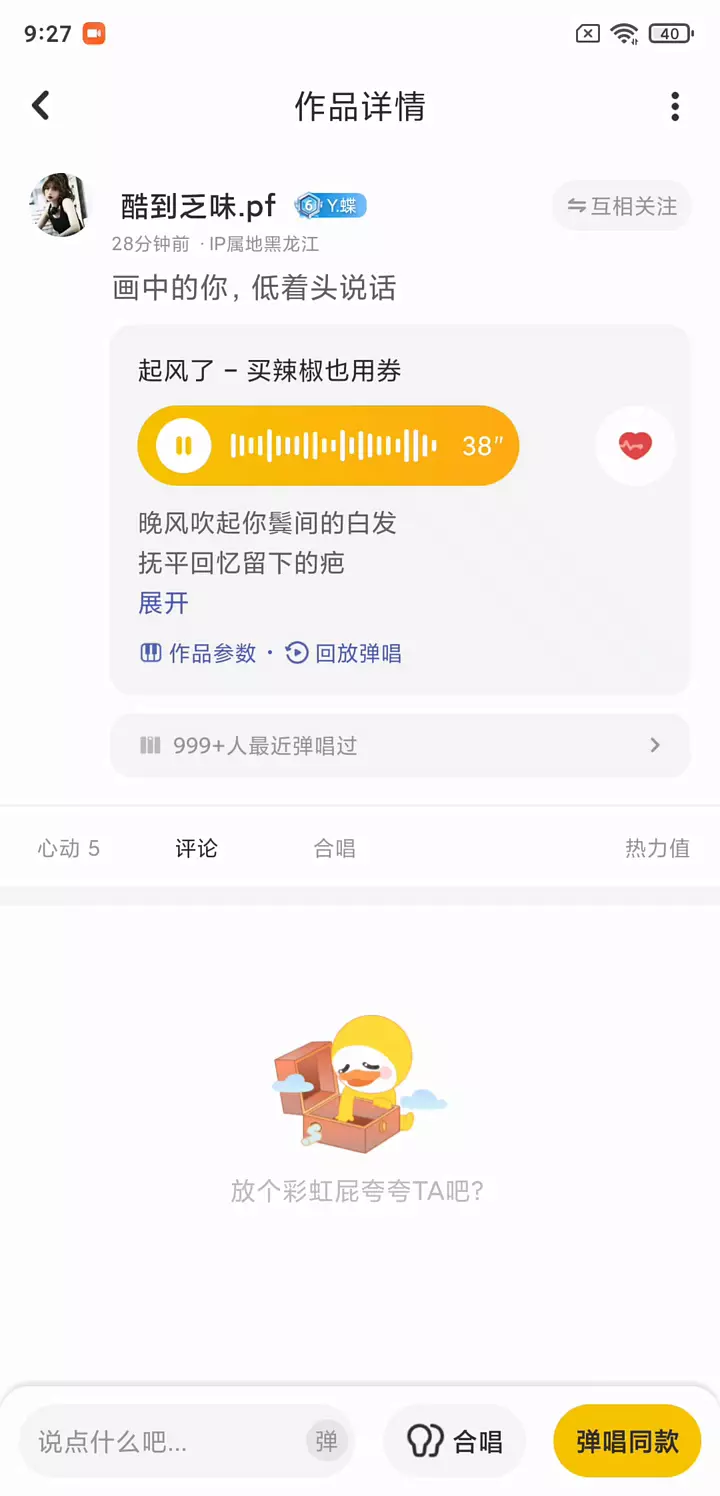Tap the 互相关注 follow button
Viewport: 720px width, 1496px height.
[x=622, y=206]
